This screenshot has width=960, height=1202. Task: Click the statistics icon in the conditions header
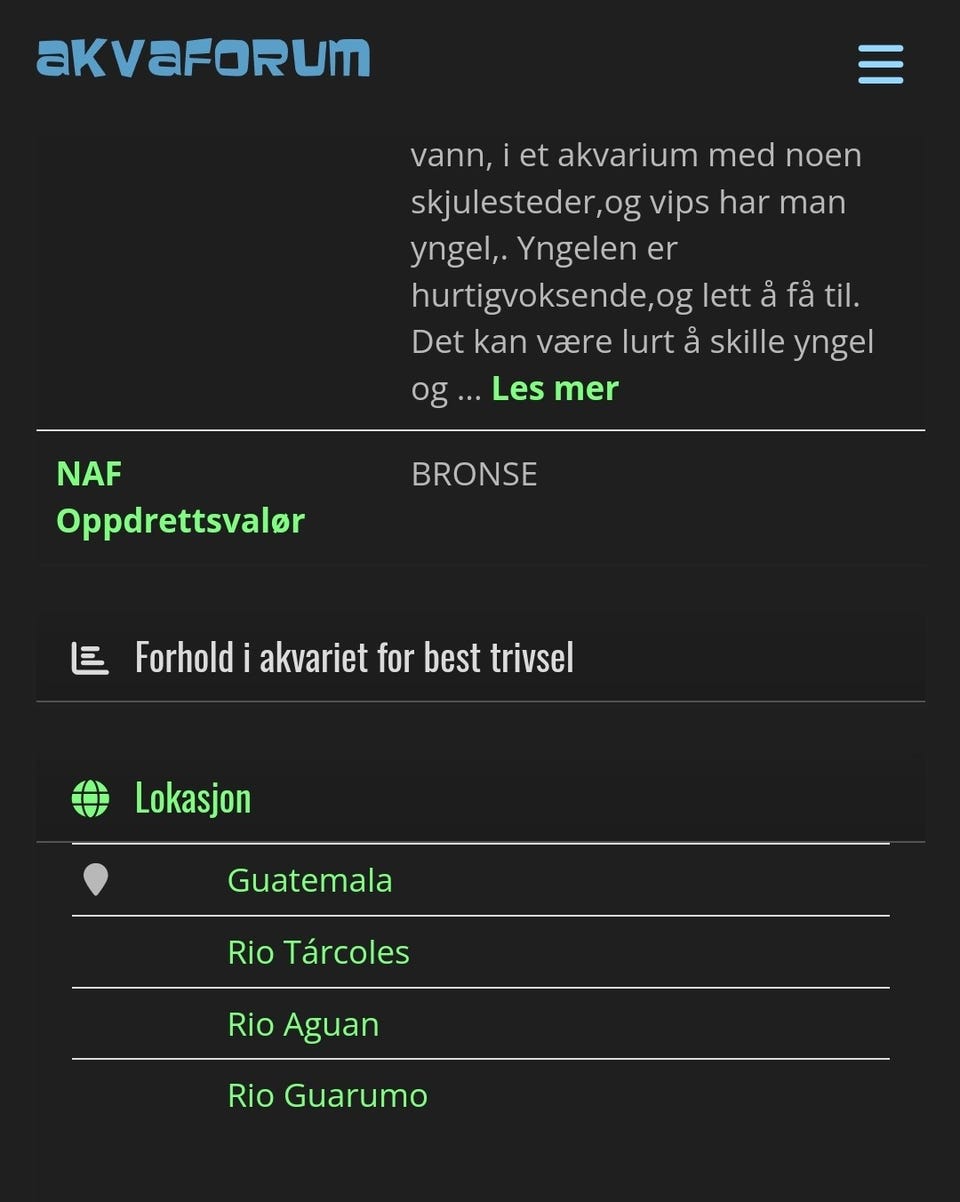[91, 657]
